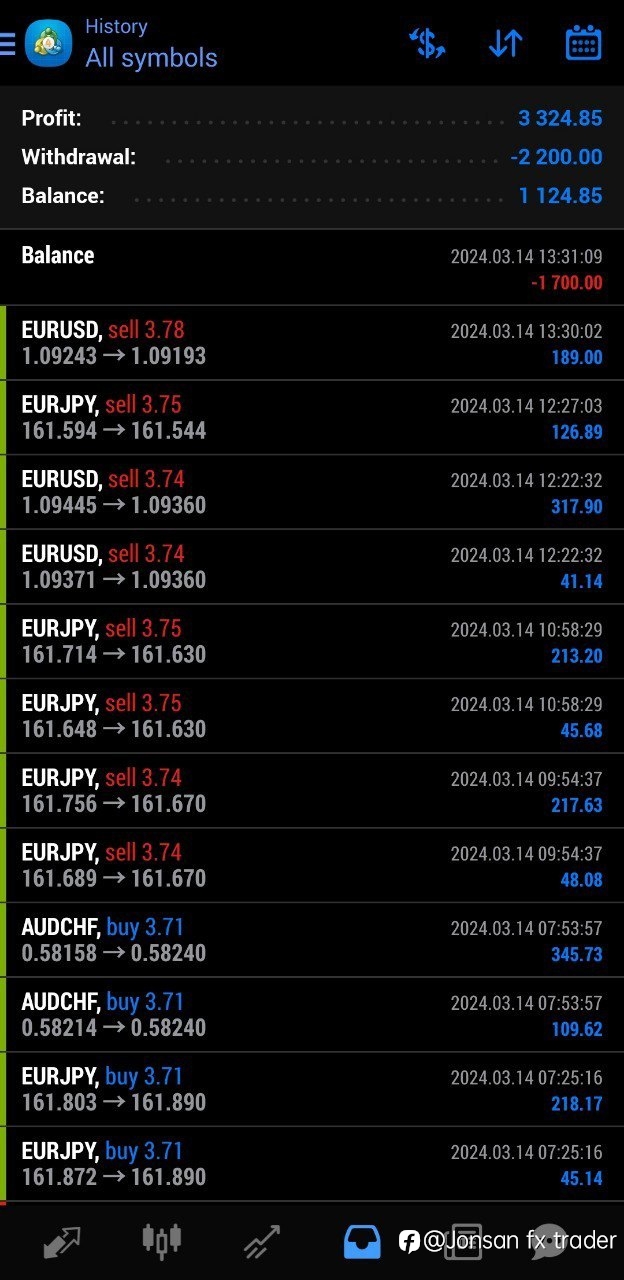Open the symbol filter dollar icon
Image resolution: width=624 pixels, height=1280 pixels.
point(427,43)
